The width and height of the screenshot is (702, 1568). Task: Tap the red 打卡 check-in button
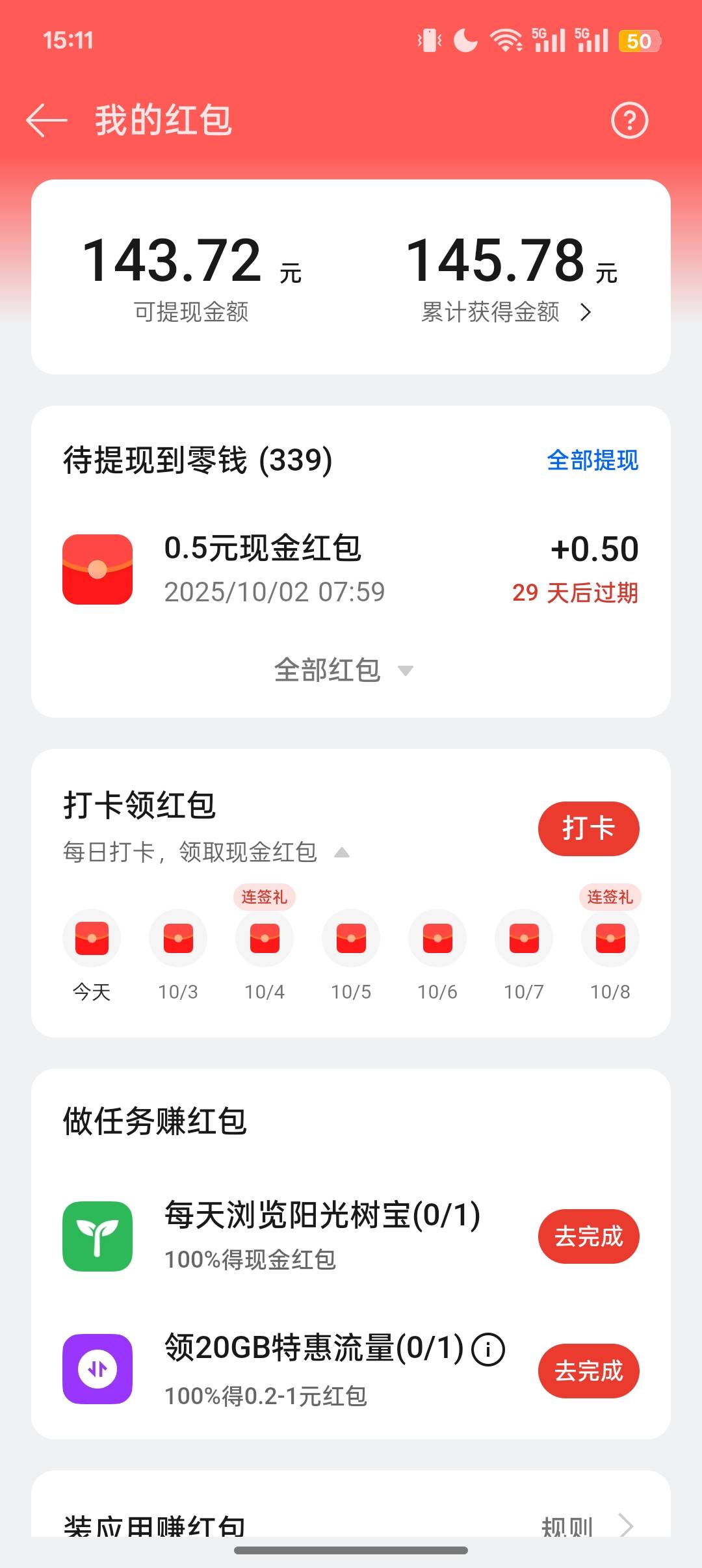click(588, 829)
